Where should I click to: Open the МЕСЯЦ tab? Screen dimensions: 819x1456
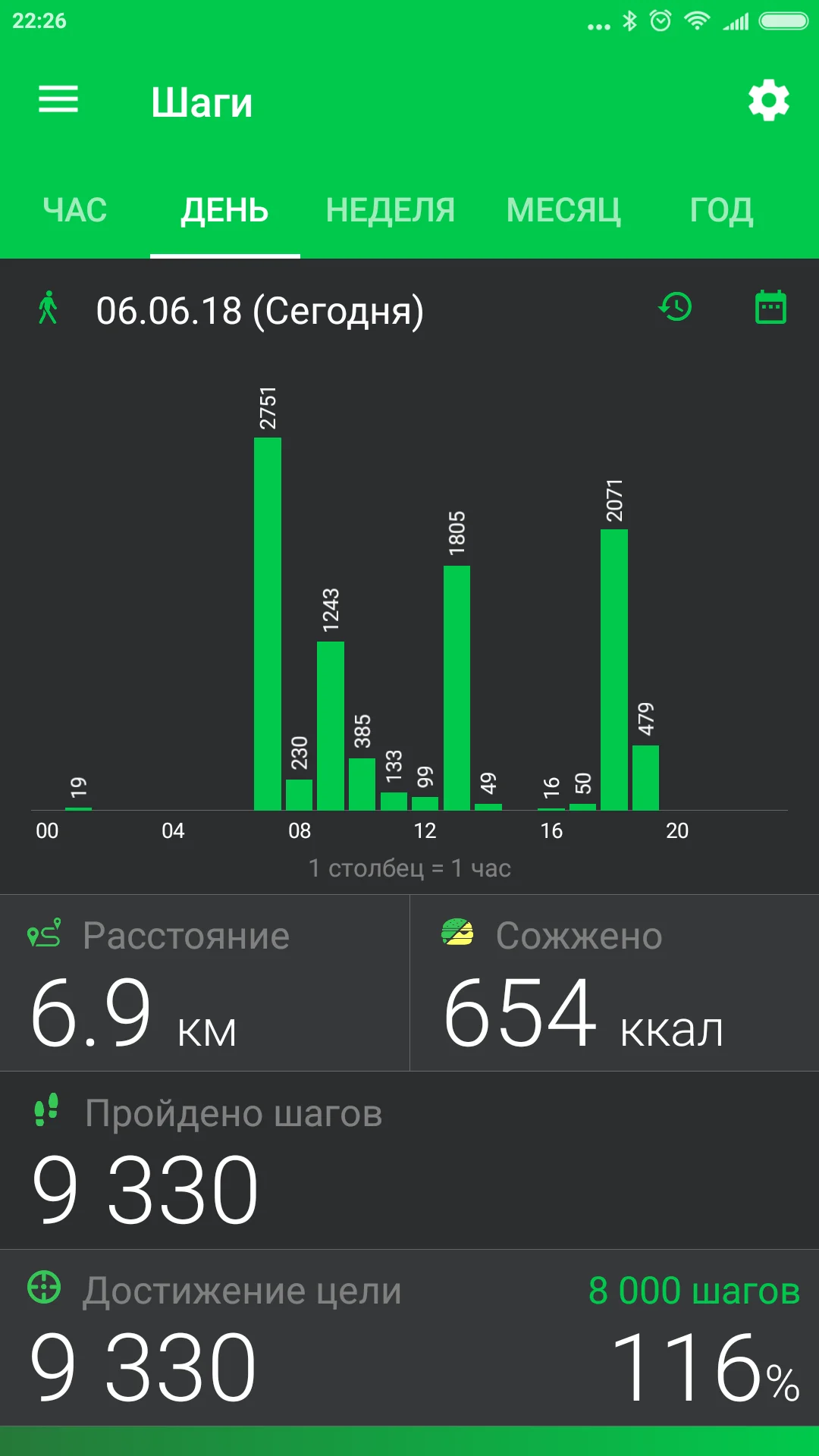(x=563, y=210)
